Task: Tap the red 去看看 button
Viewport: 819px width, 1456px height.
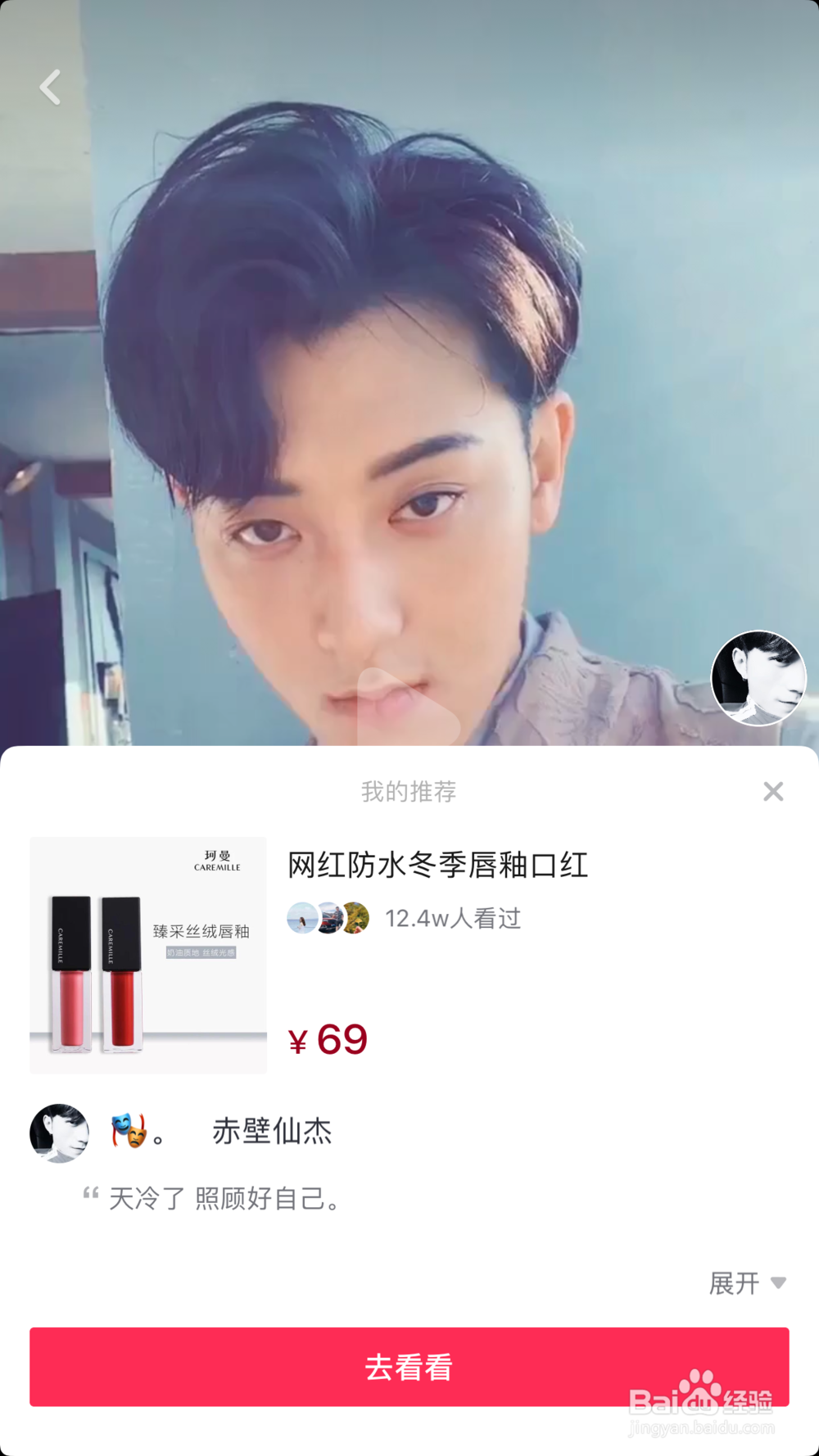Action: click(409, 1367)
